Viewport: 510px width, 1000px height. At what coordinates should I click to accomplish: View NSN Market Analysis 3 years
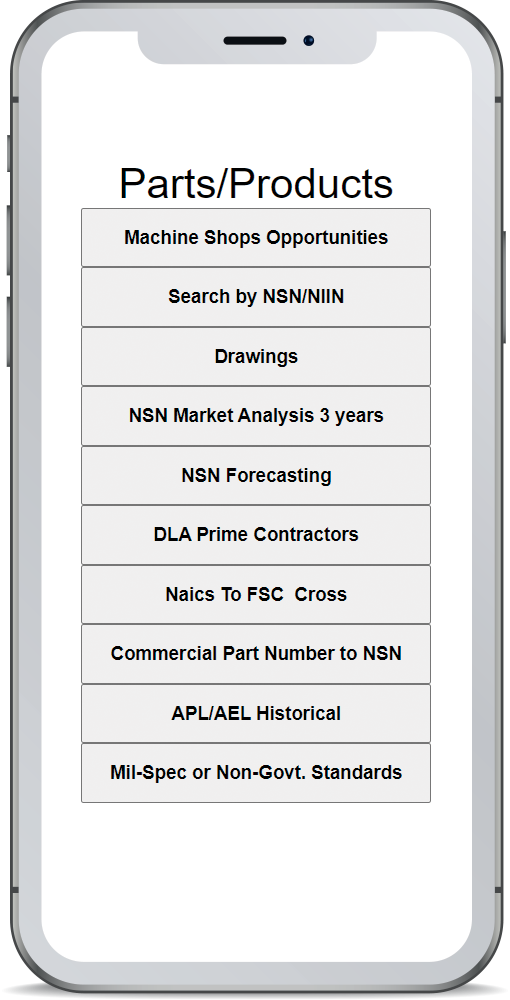(x=256, y=416)
